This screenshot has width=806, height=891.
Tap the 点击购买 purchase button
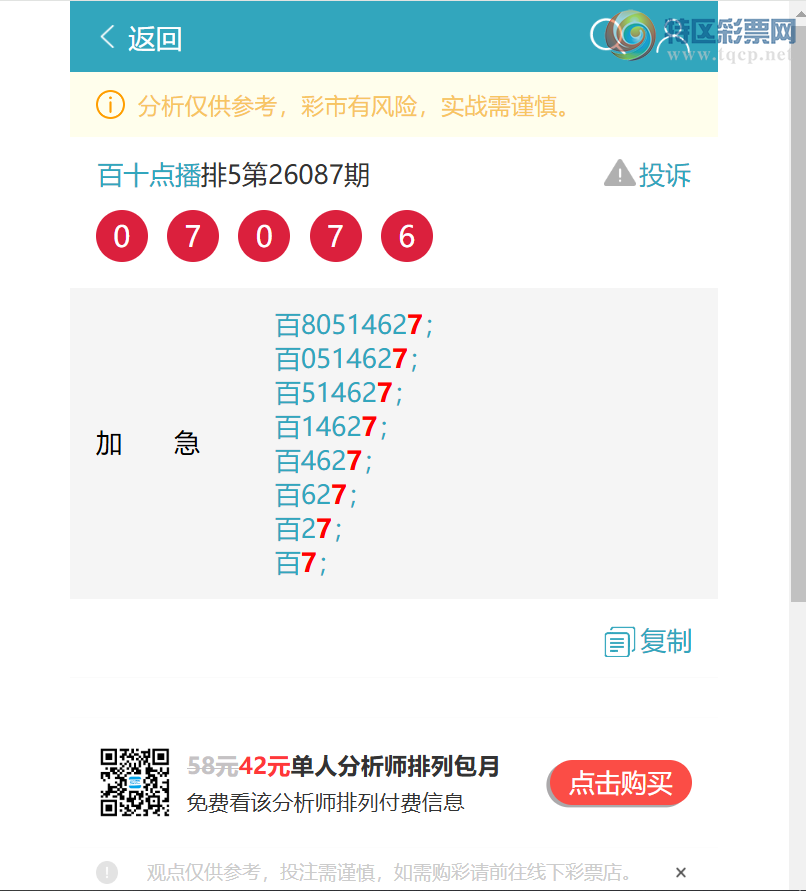point(620,784)
